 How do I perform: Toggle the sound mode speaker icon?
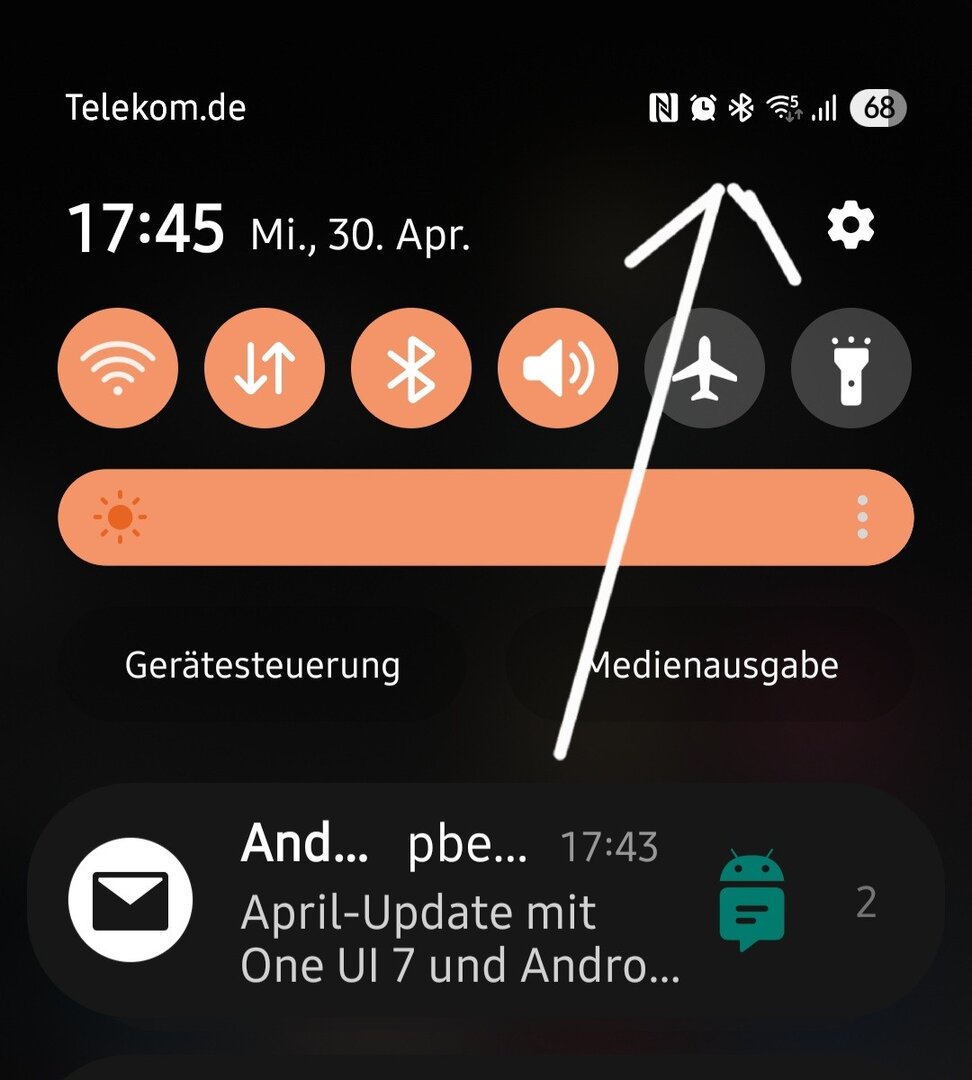coord(557,369)
